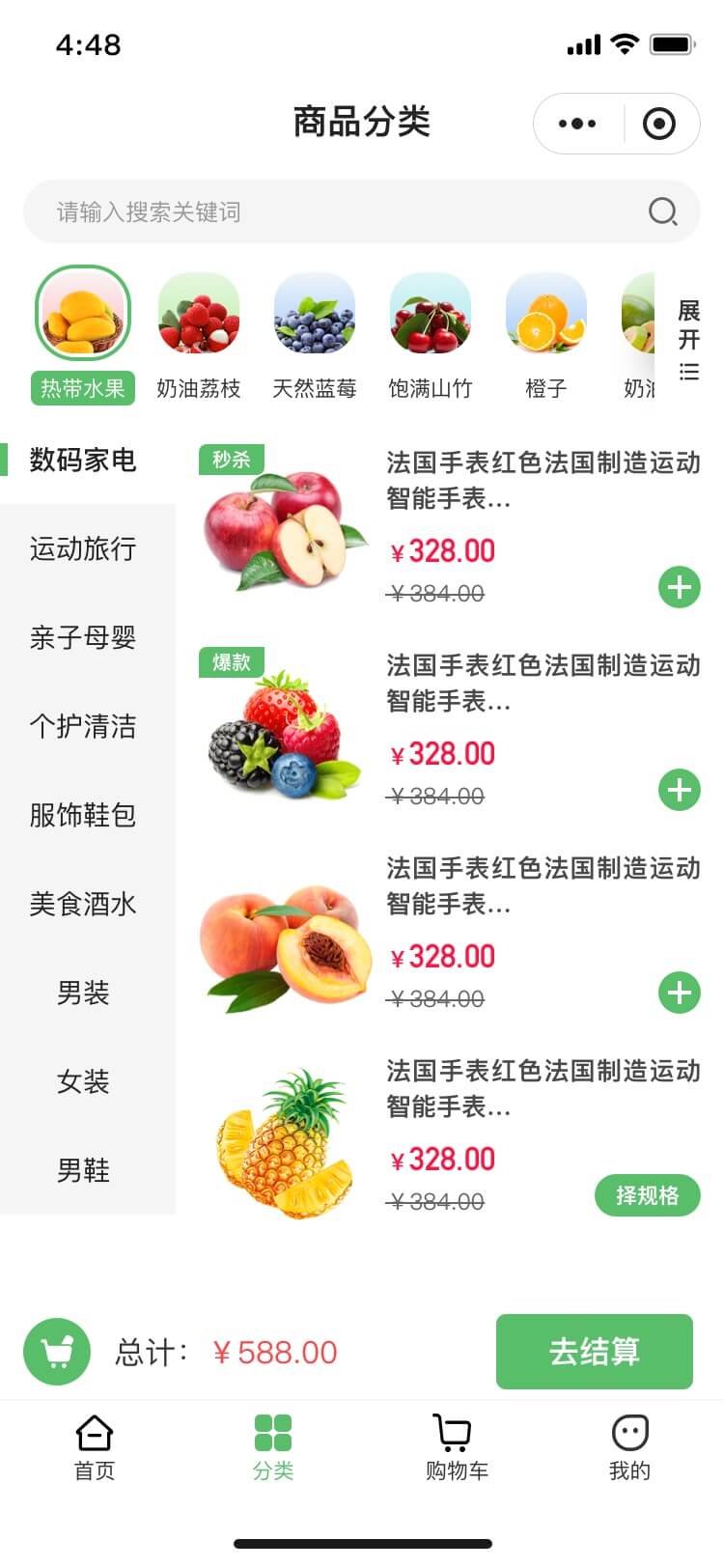Go to checkout with 去结算
724x1568 pixels.
tap(595, 1351)
